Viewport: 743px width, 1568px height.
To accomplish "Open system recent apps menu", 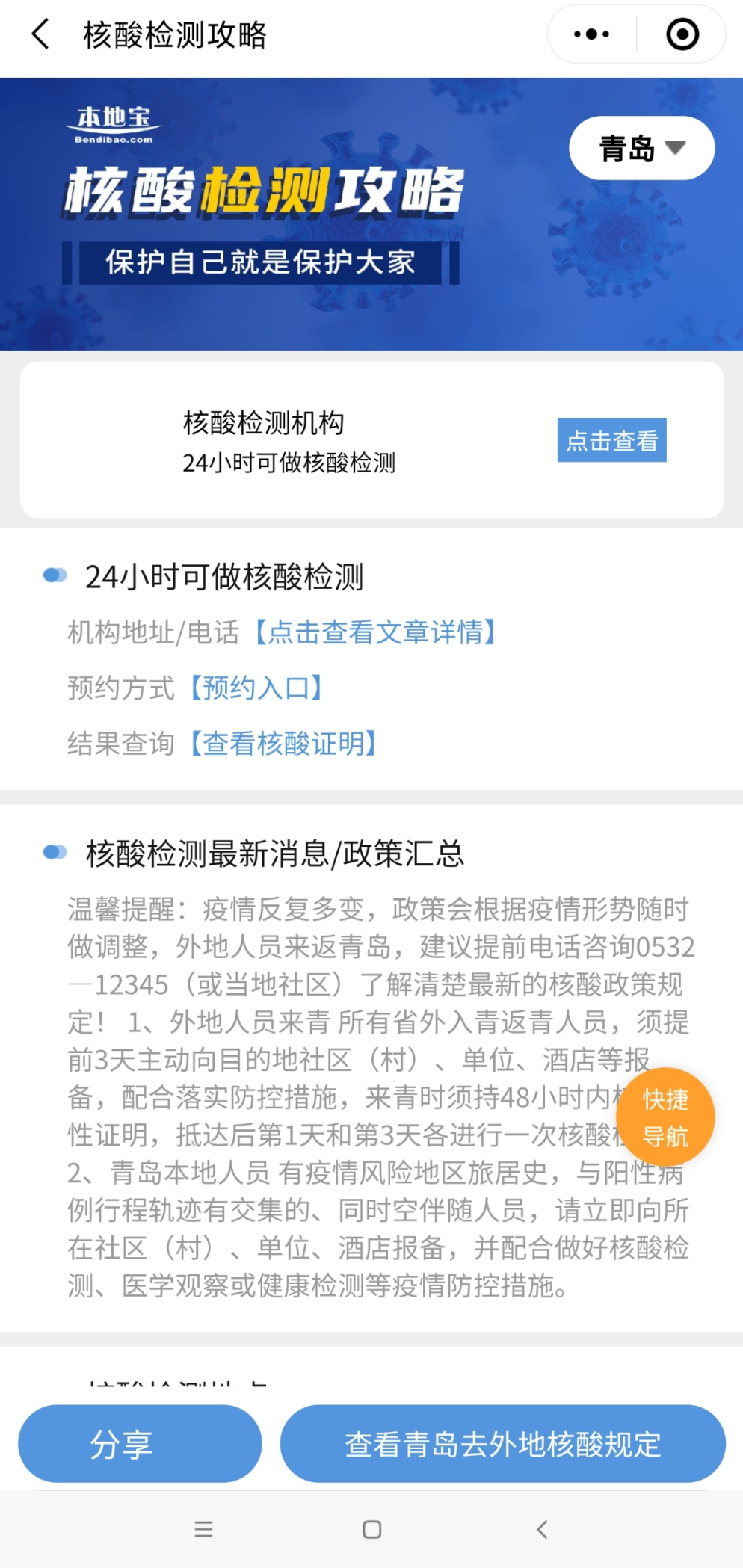I will (203, 1529).
